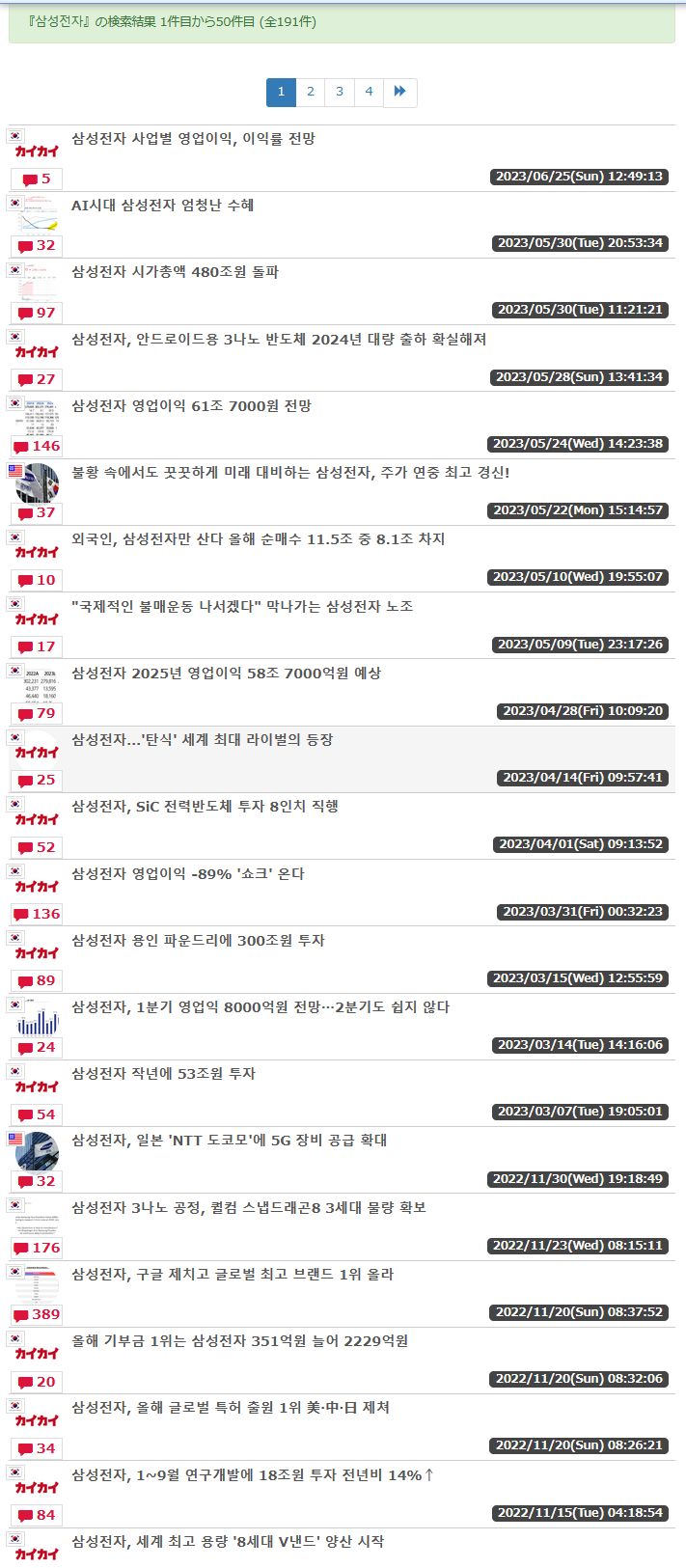The image size is (686, 1568).
Task: Open article about 'NTT 도코모' 5G 장비 공급 확대
Action: pos(229,1141)
